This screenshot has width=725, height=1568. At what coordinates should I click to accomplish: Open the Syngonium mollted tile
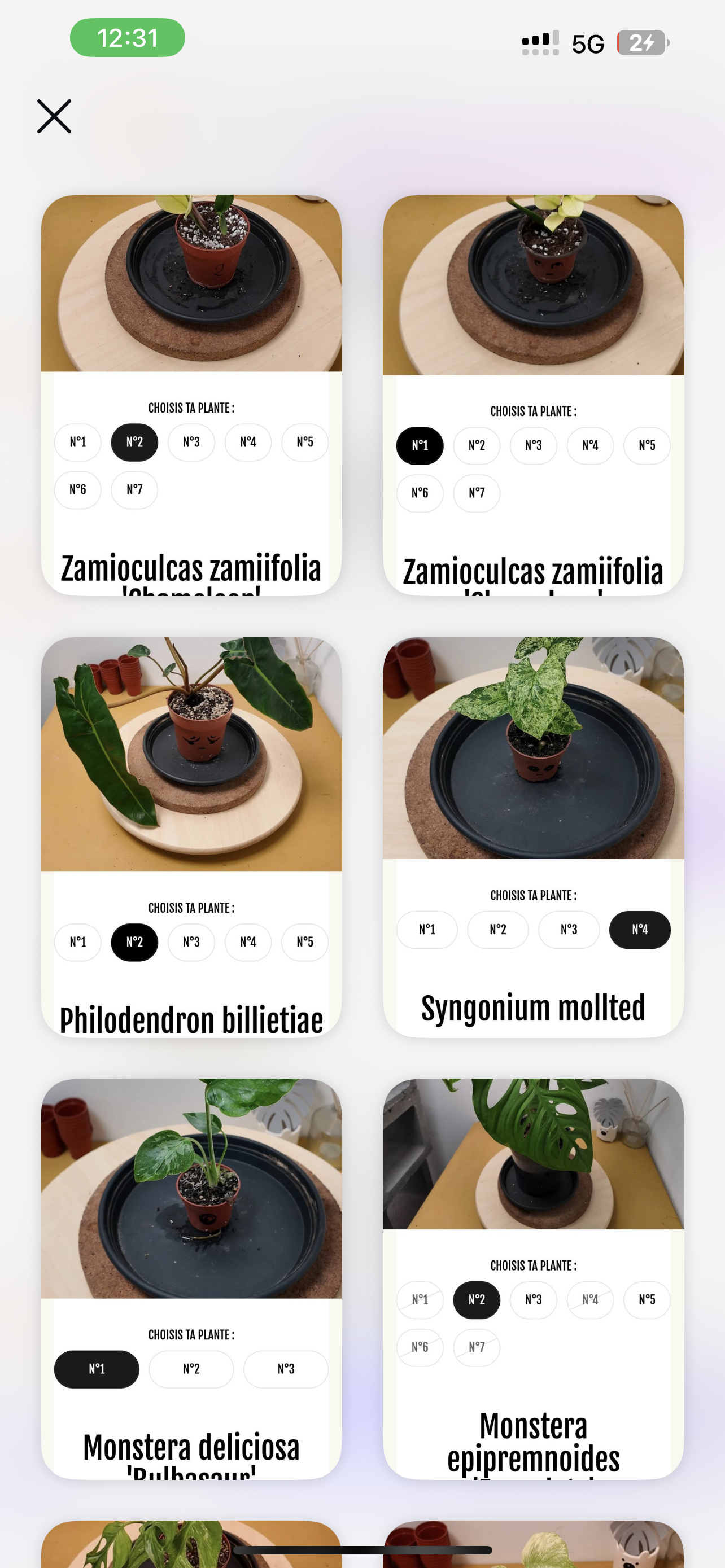click(x=533, y=837)
